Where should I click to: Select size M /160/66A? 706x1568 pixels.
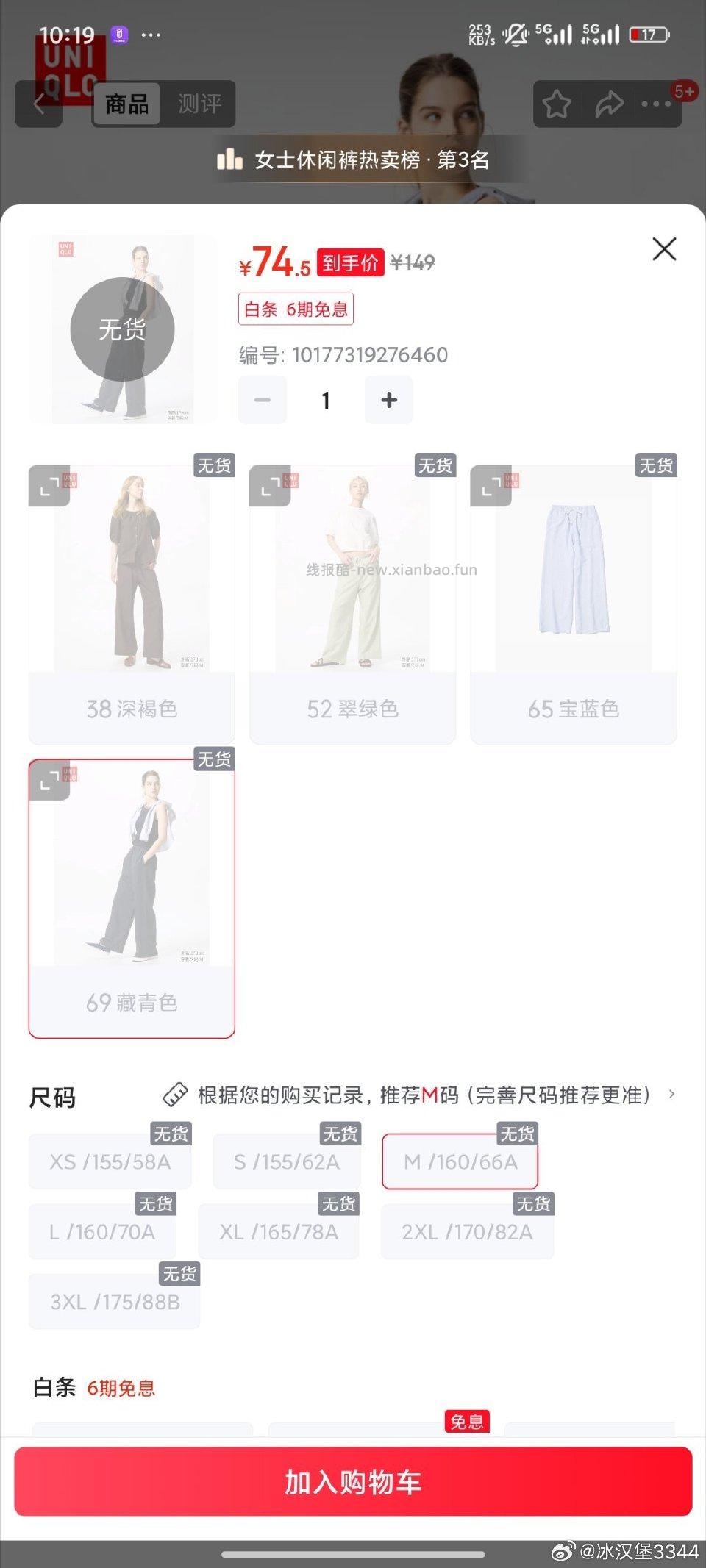tap(460, 1164)
